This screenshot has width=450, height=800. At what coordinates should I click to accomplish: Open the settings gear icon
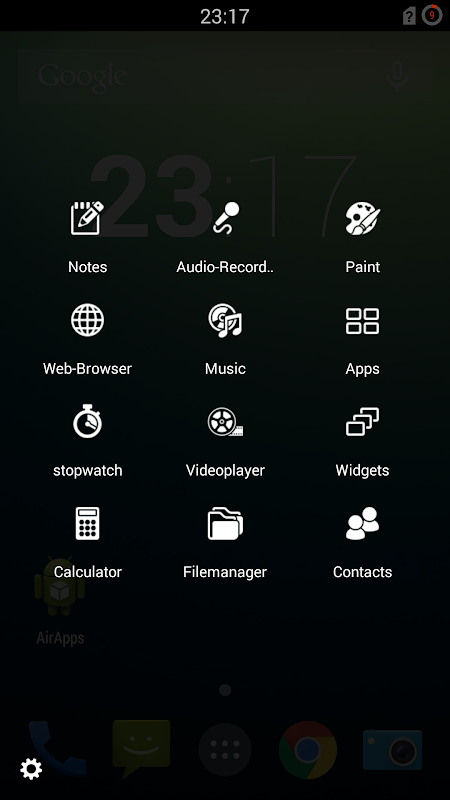(x=31, y=769)
